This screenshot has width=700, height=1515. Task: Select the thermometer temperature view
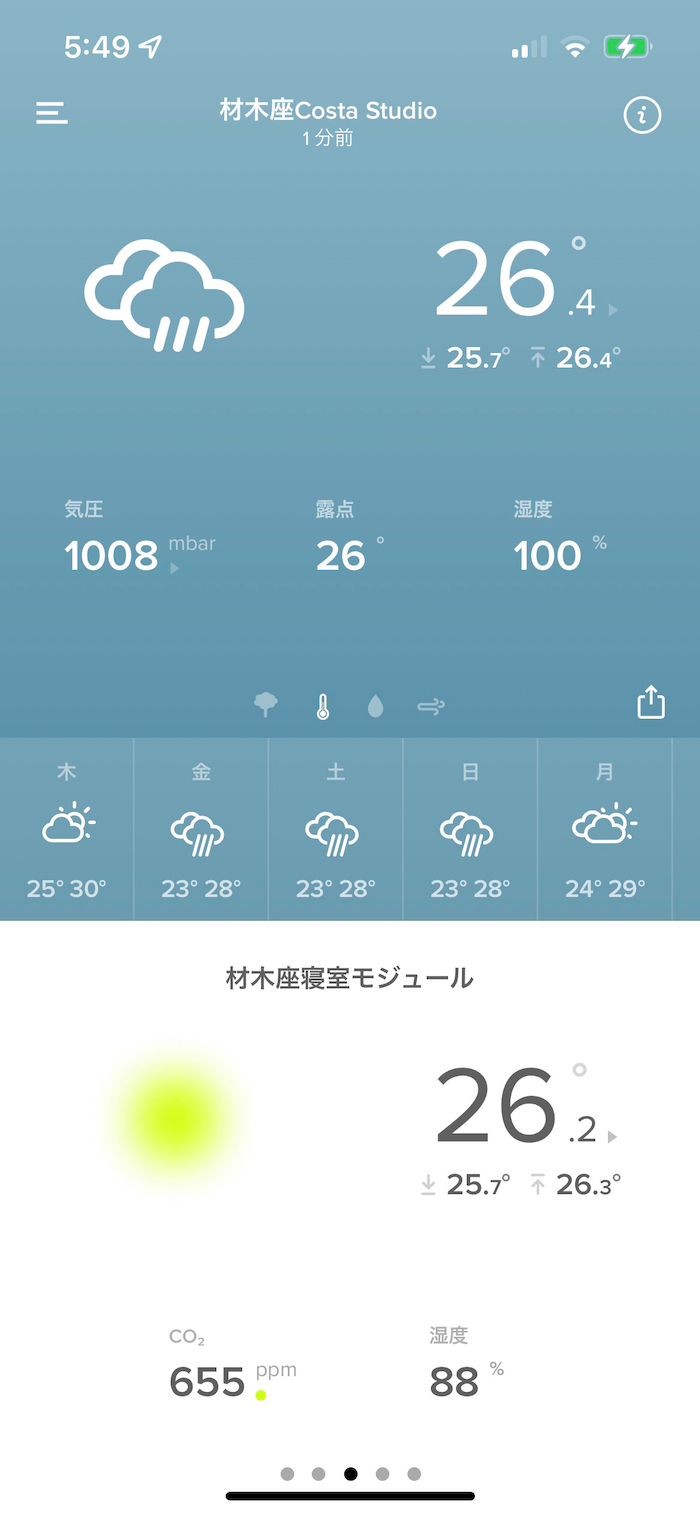tap(322, 707)
